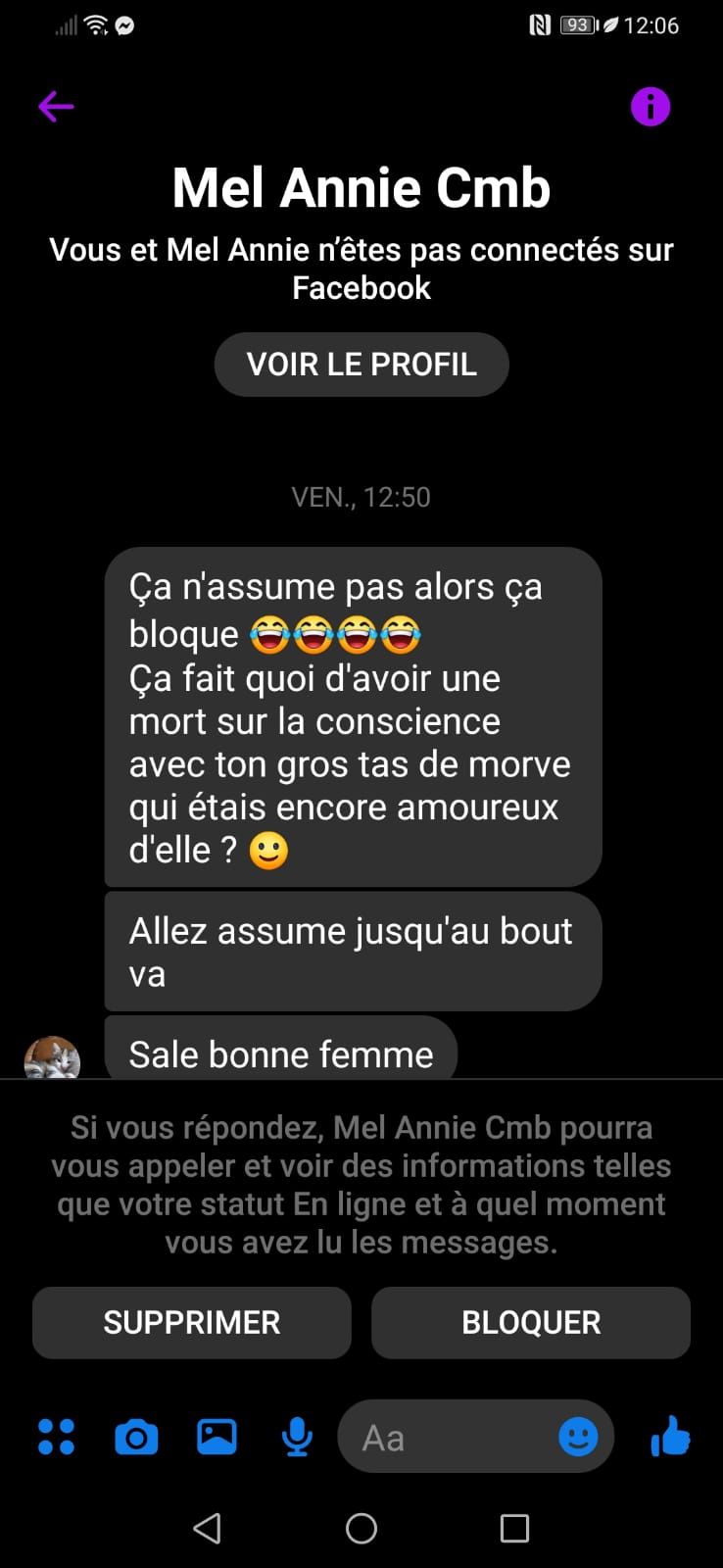Tap the sender's avatar beside the last message
Viewport: 723px width, 1568px height.
coord(52,1058)
